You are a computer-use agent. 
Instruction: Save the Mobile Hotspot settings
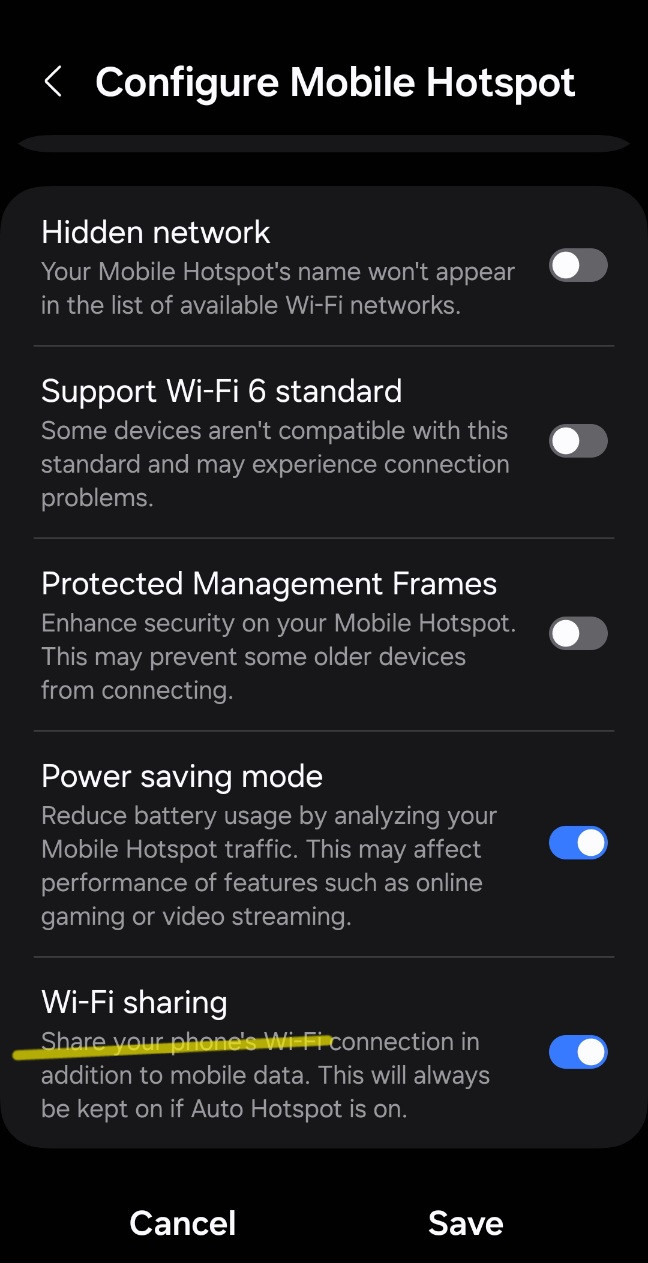(465, 1223)
